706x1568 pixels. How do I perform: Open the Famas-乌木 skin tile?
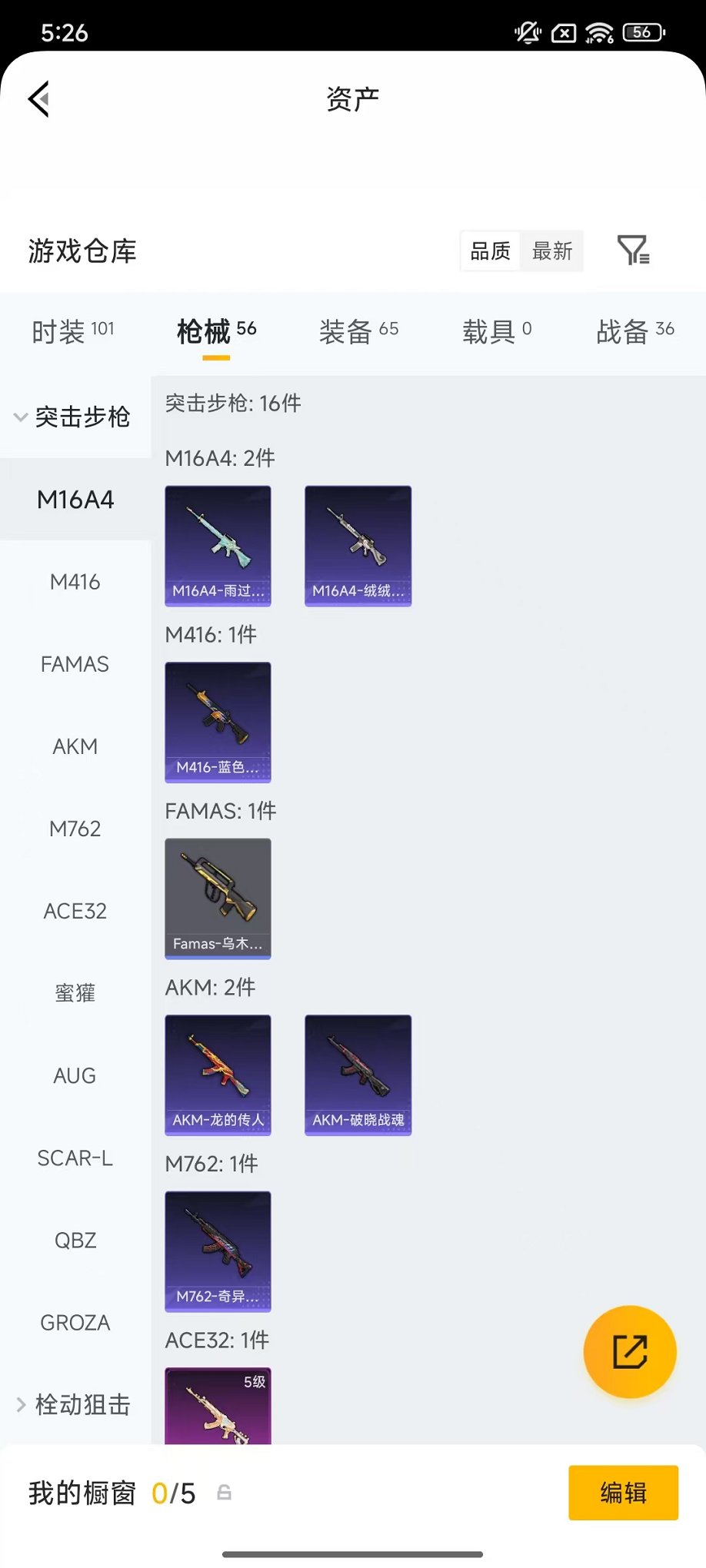coord(218,899)
